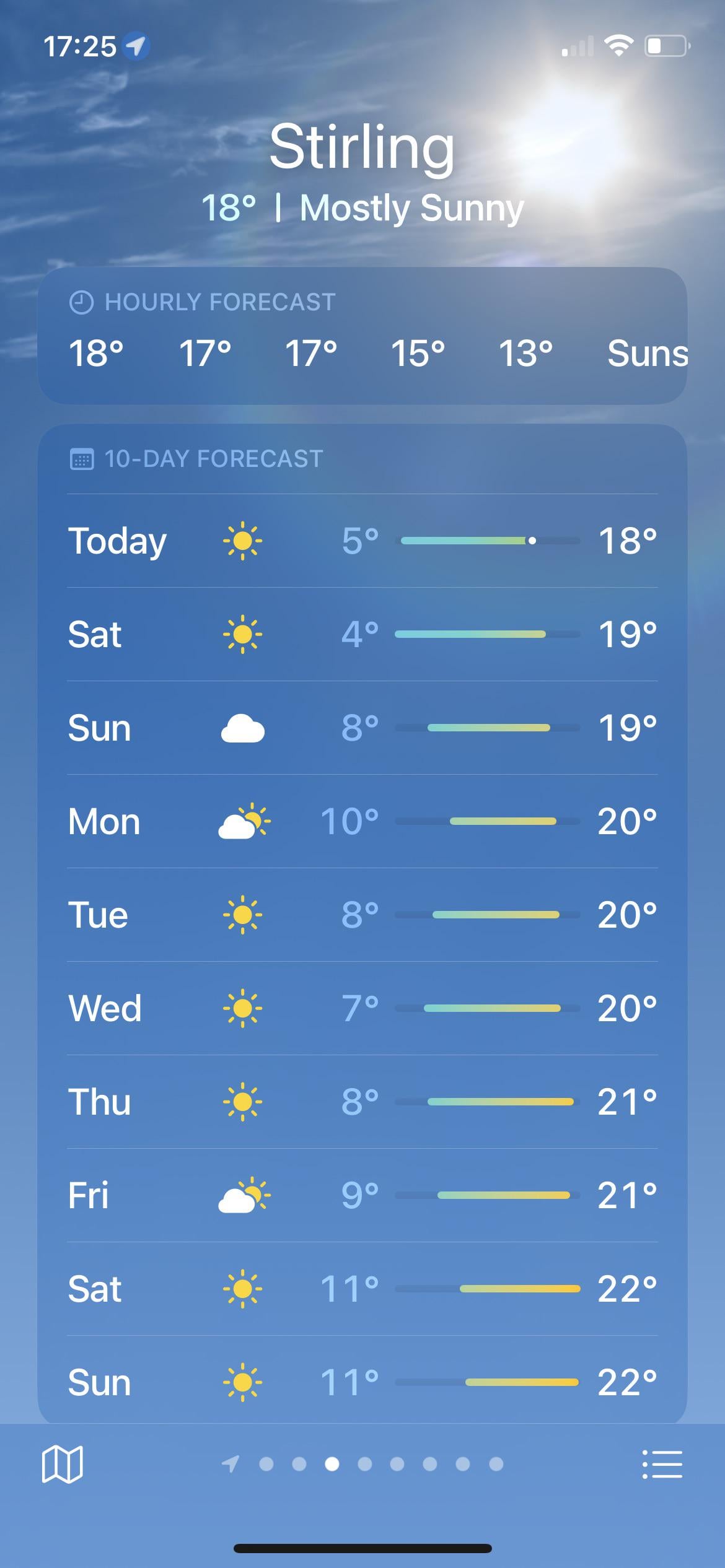Open the saved locations list
This screenshot has width=725, height=1568.
pos(662,1464)
